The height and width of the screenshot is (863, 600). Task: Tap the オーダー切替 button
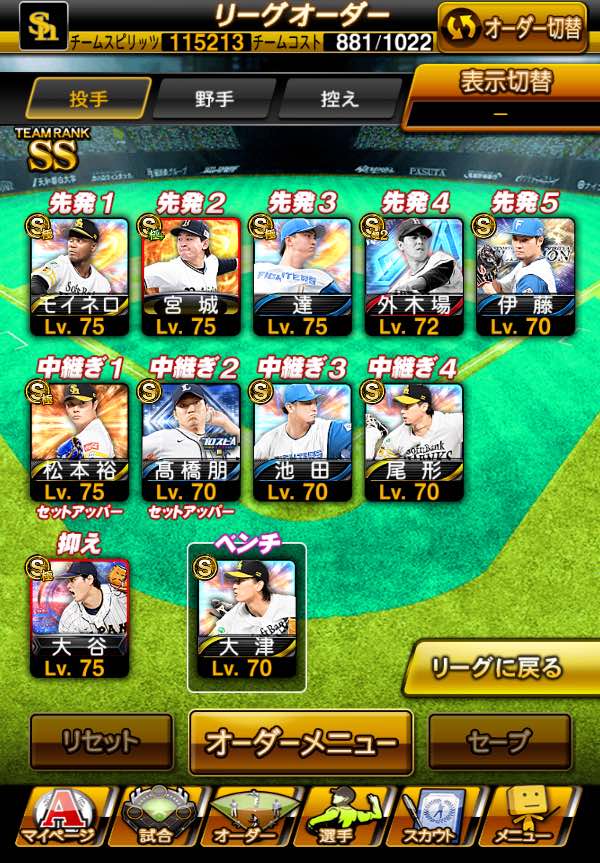point(513,27)
